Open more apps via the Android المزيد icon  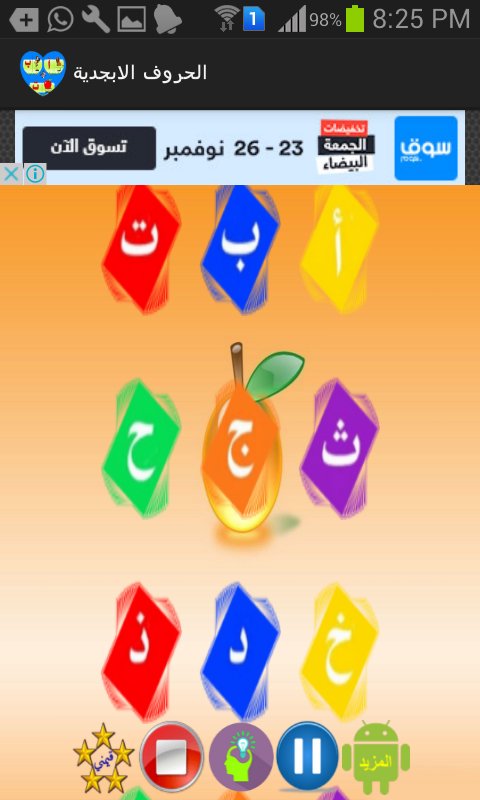pos(376,756)
